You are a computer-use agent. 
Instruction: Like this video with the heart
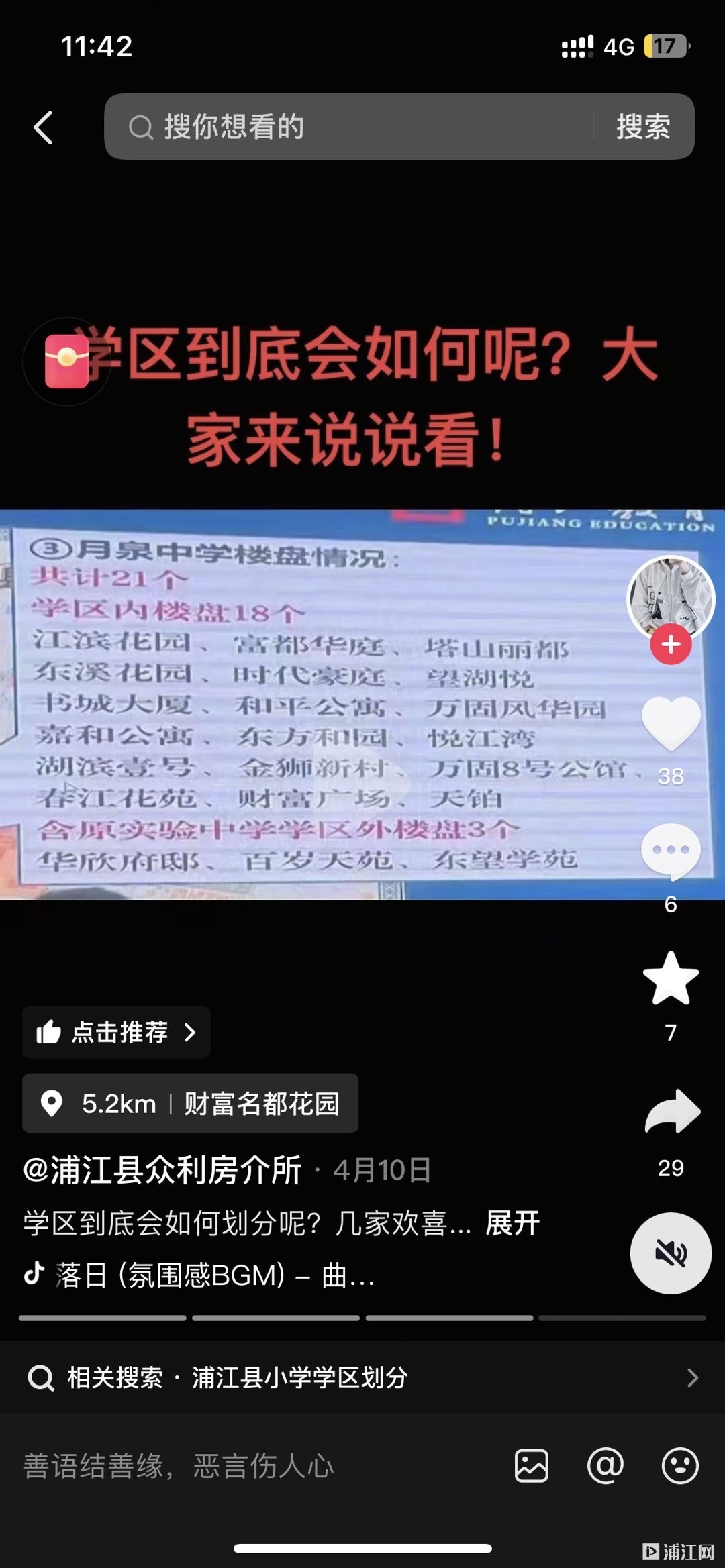pos(671,723)
